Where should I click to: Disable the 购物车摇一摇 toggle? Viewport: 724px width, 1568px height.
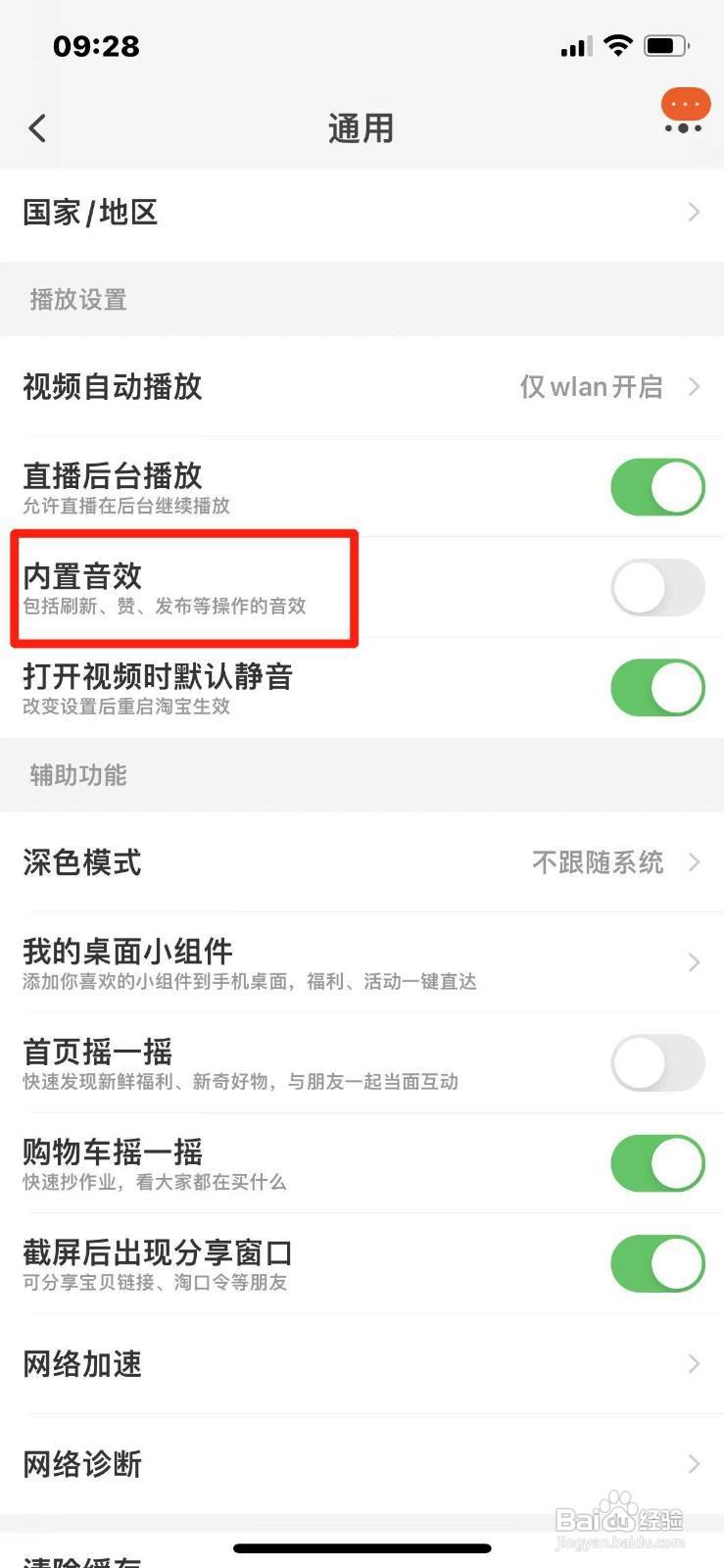[x=657, y=1163]
